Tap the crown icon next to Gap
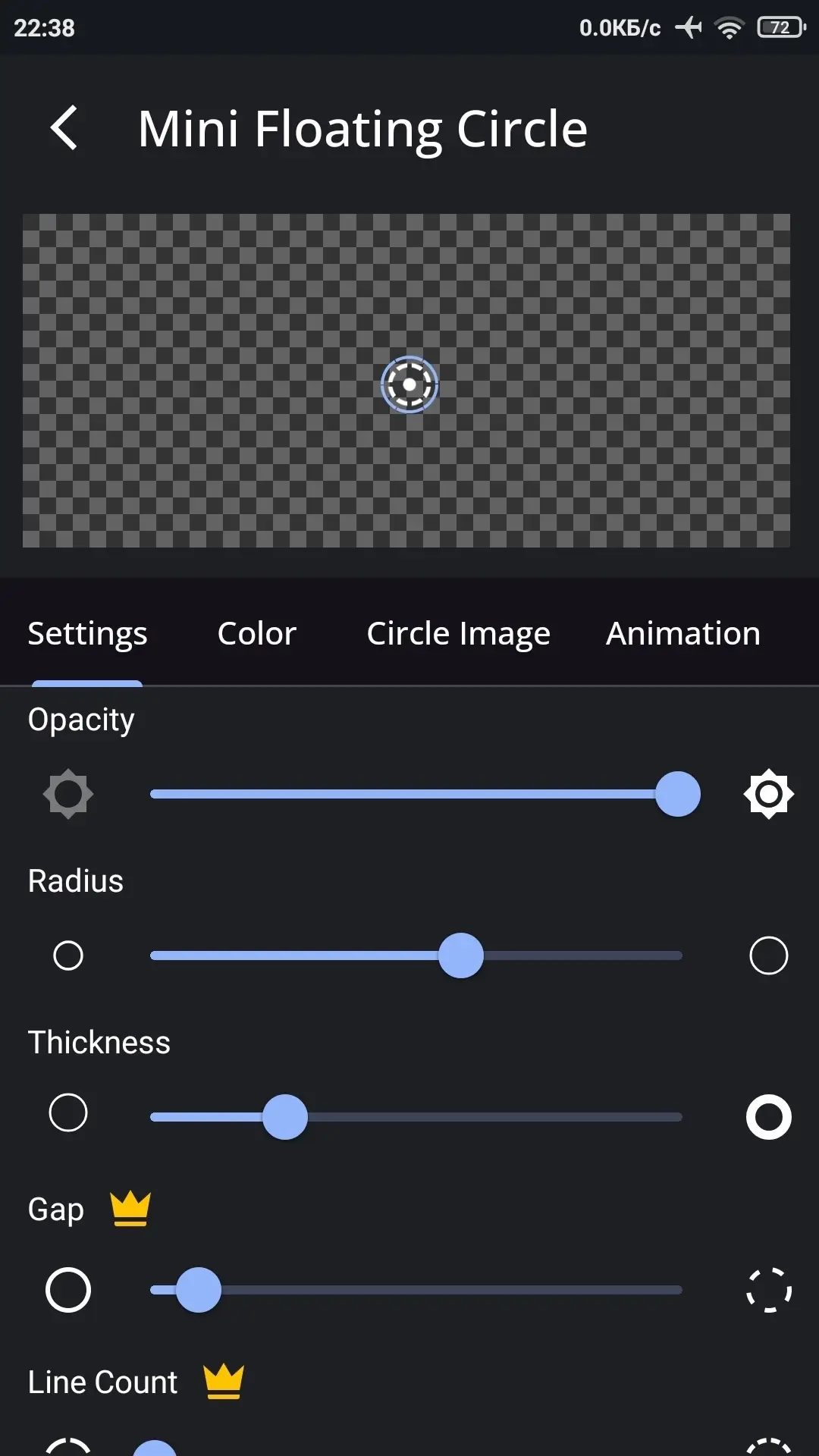The image size is (819, 1456). [x=130, y=1208]
